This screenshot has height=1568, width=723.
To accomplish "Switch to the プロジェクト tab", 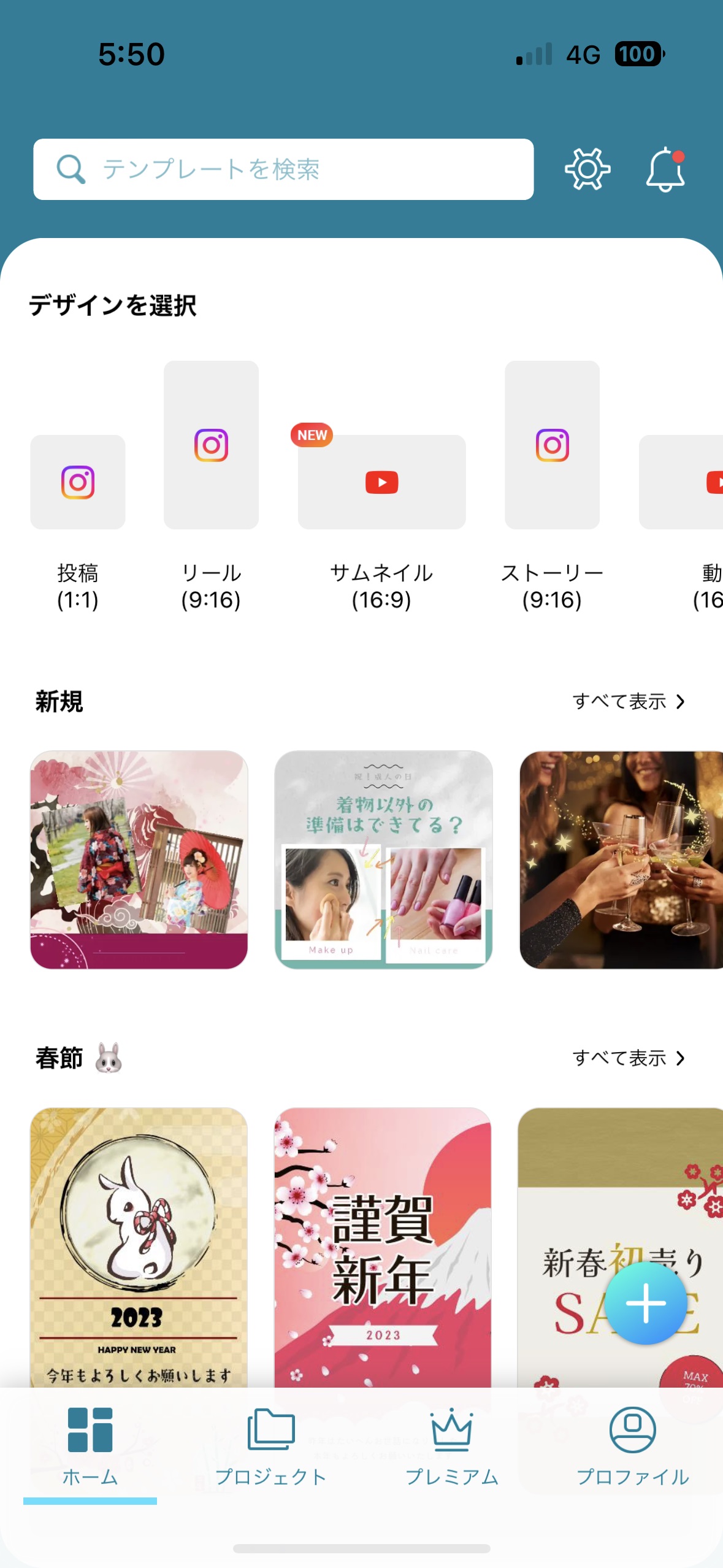I will (x=271, y=1445).
